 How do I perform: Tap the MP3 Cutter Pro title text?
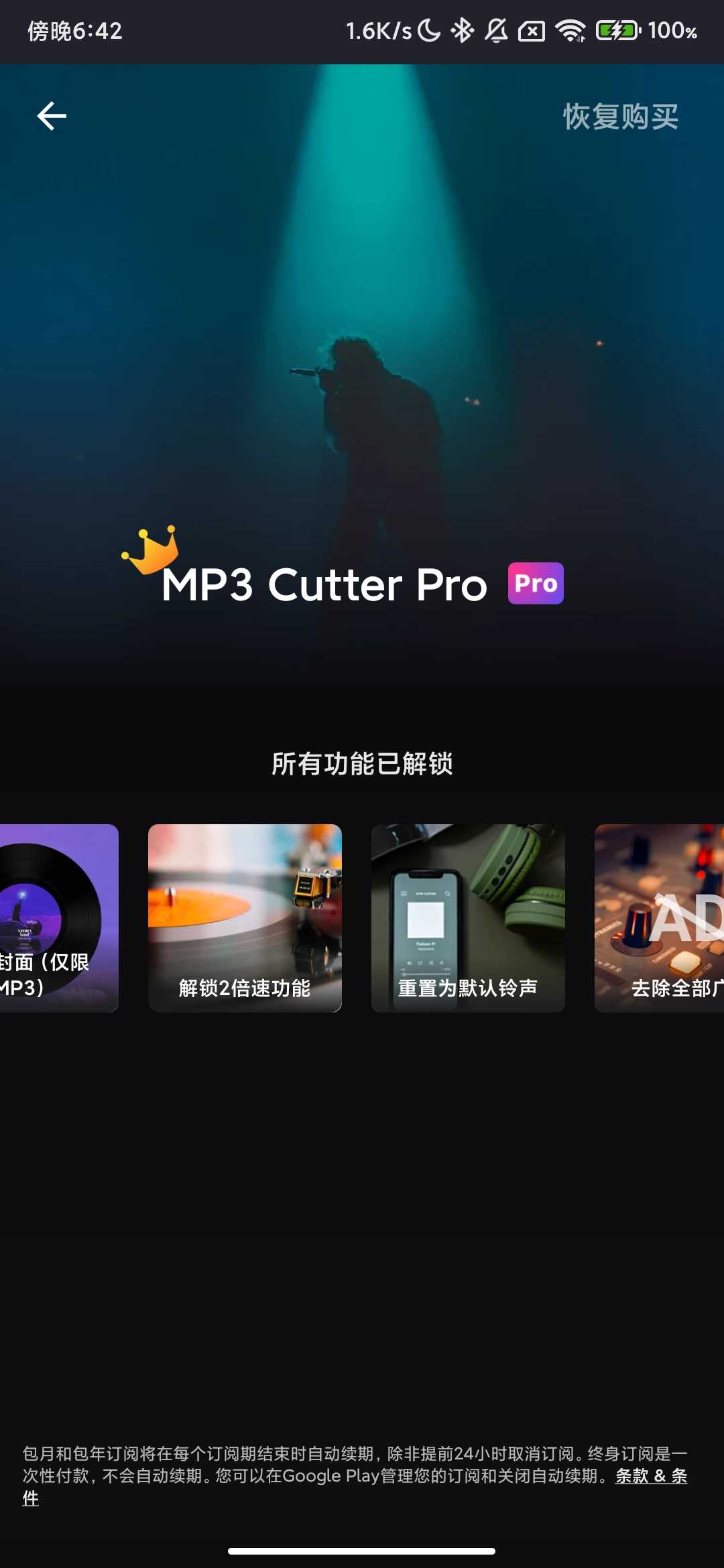tap(324, 584)
